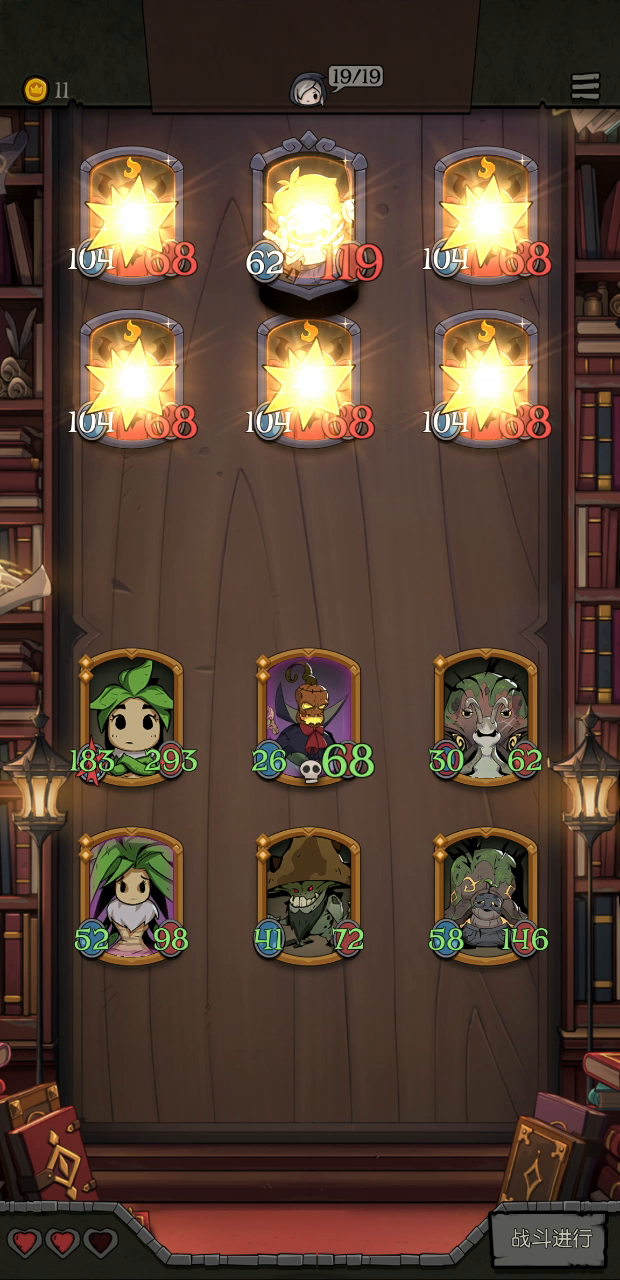The width and height of the screenshot is (620, 1280).
Task: View the goblin witch card 41/72
Action: point(310,895)
